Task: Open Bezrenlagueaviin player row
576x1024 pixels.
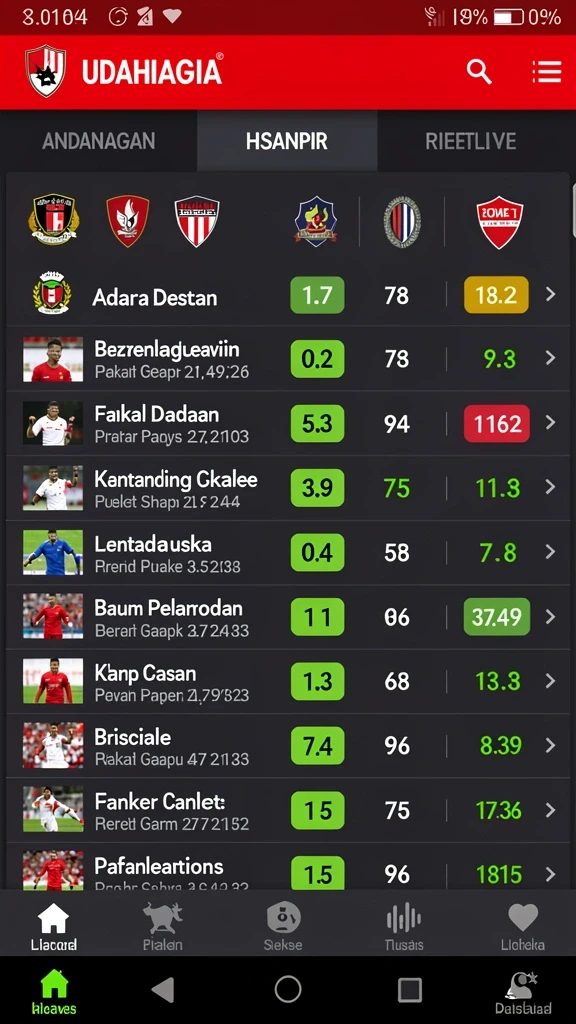Action: point(288,359)
